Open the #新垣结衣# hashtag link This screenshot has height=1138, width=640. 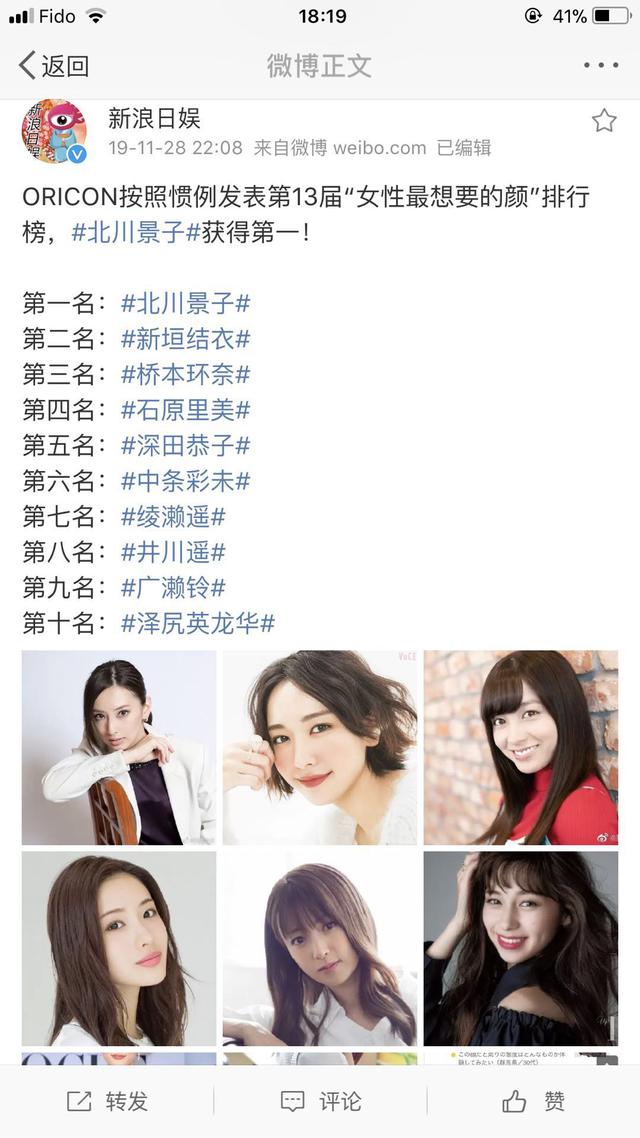[x=185, y=338]
